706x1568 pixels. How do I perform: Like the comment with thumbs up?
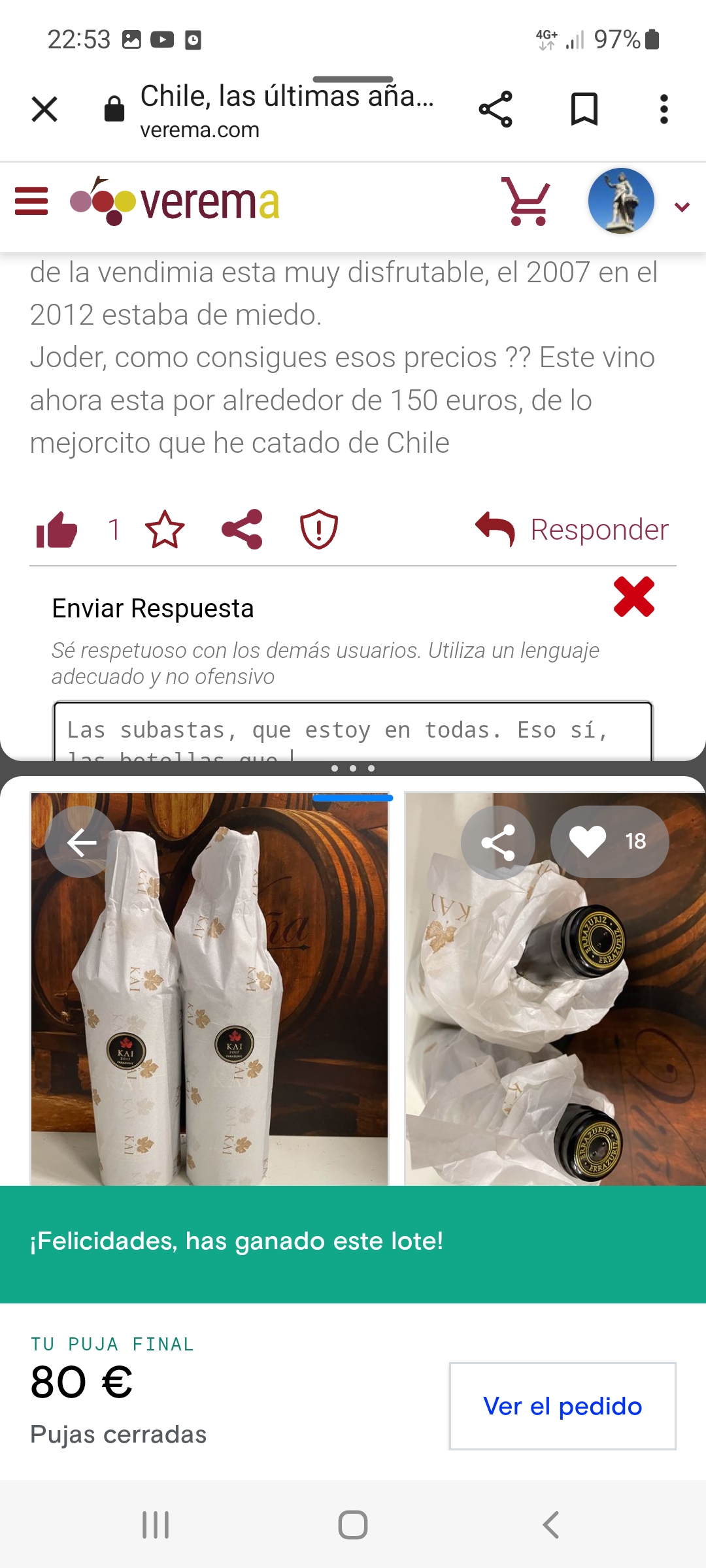(57, 529)
